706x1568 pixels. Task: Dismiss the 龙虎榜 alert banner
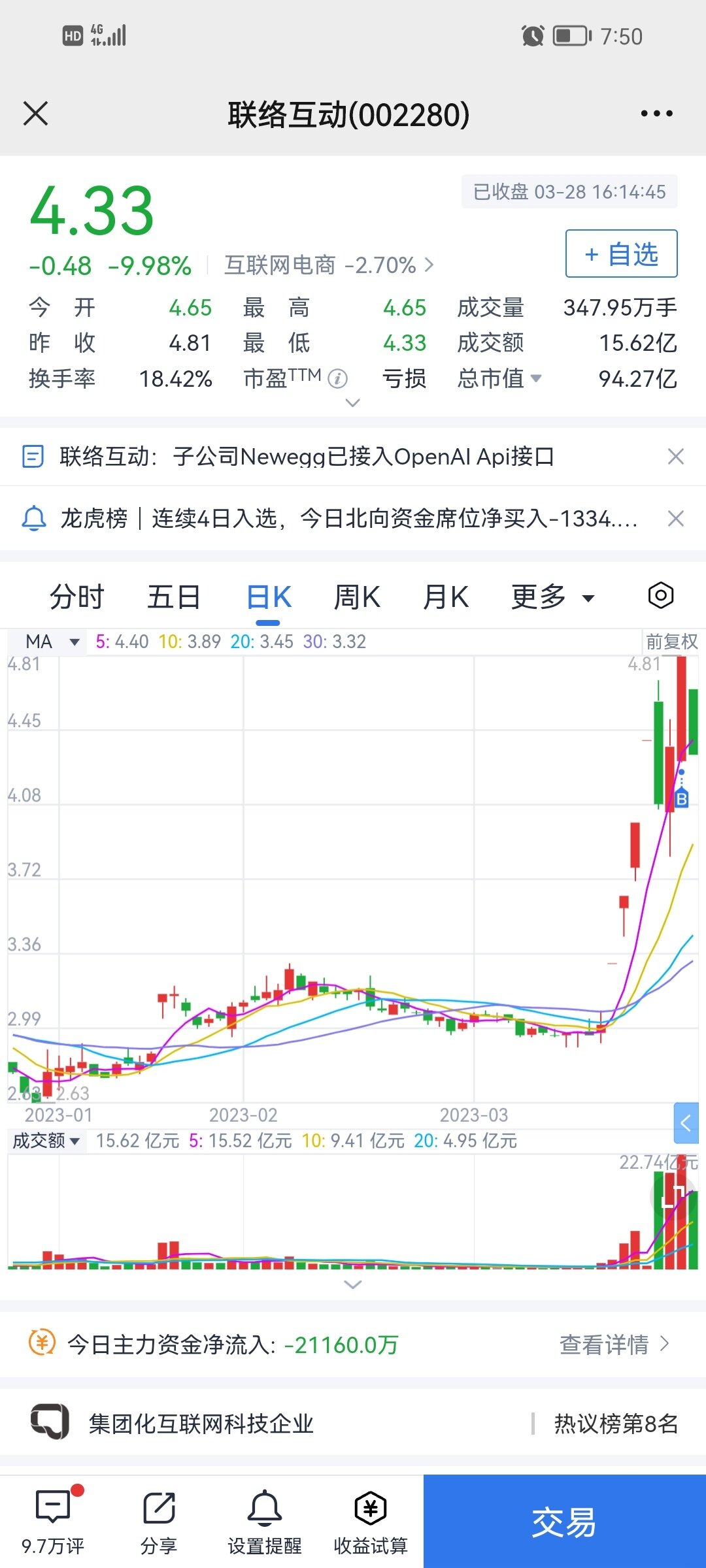675,519
